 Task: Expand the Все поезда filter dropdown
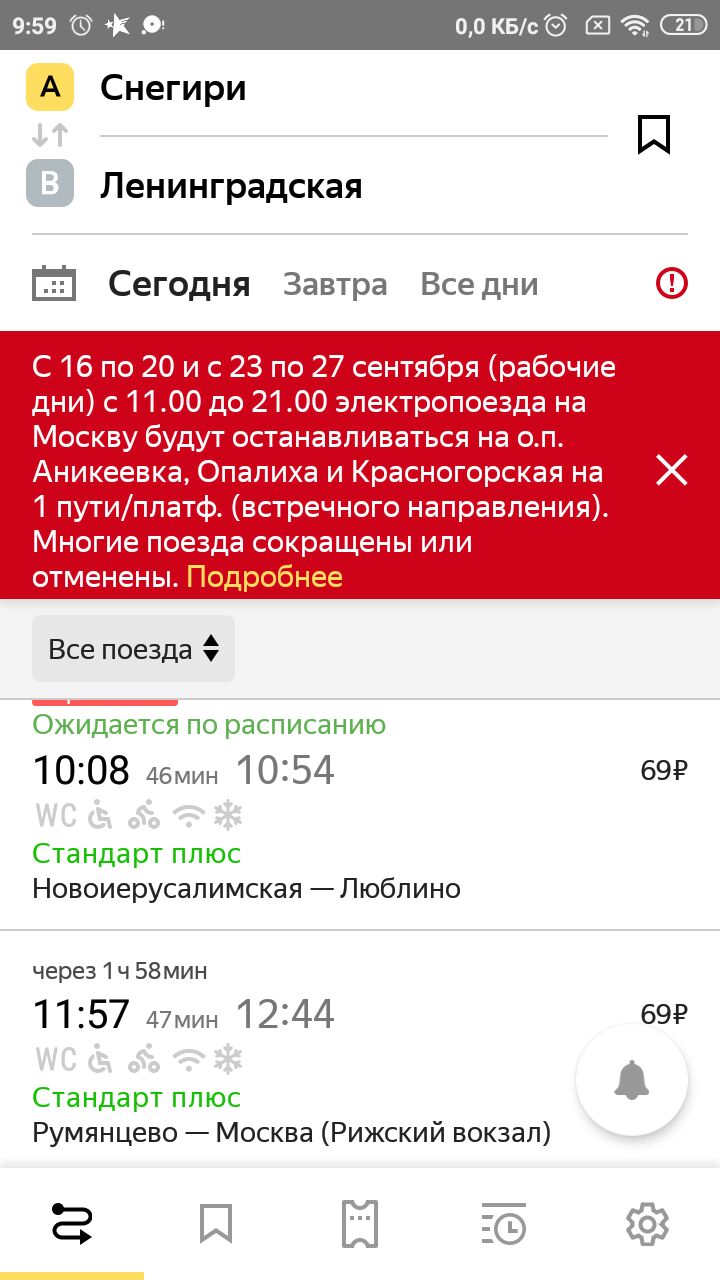pos(133,649)
